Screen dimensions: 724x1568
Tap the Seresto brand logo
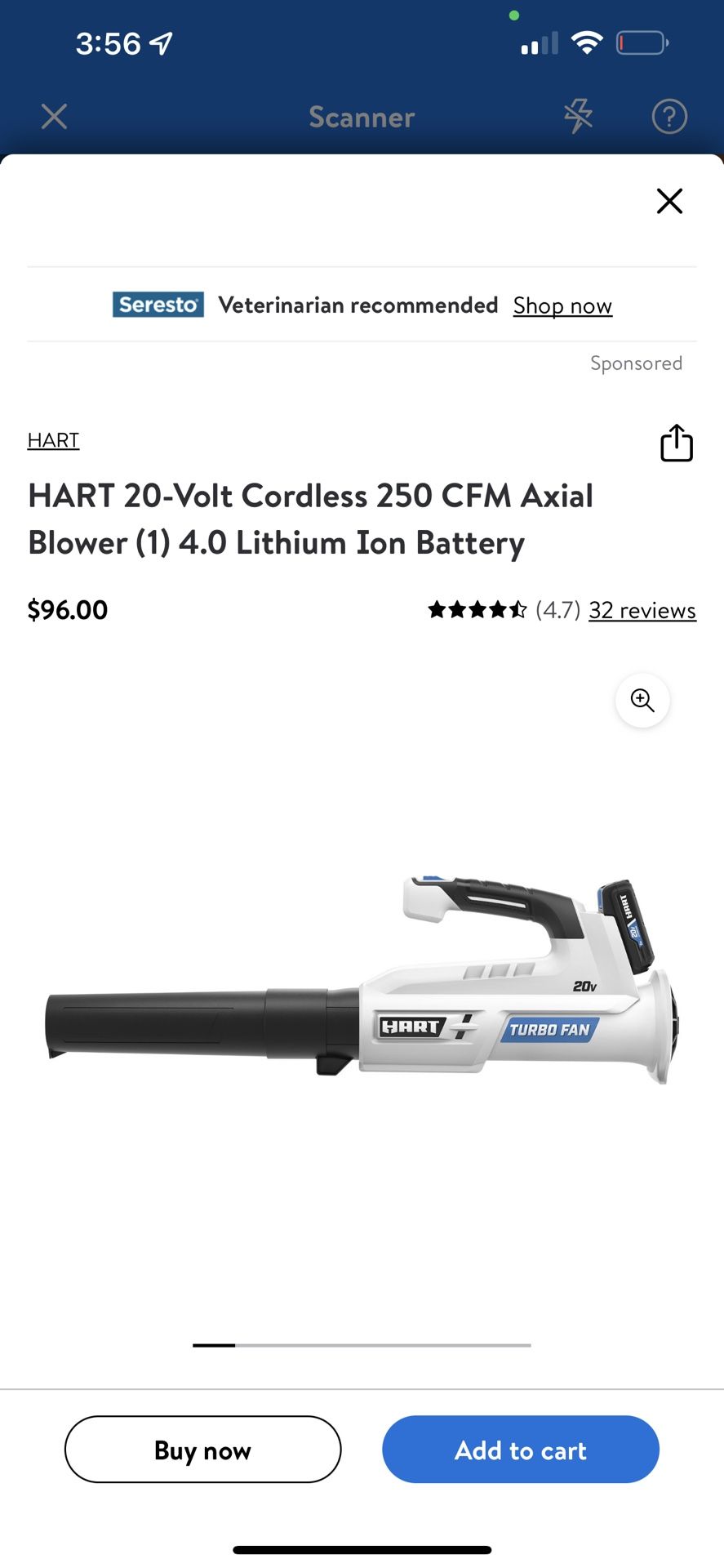pos(158,305)
